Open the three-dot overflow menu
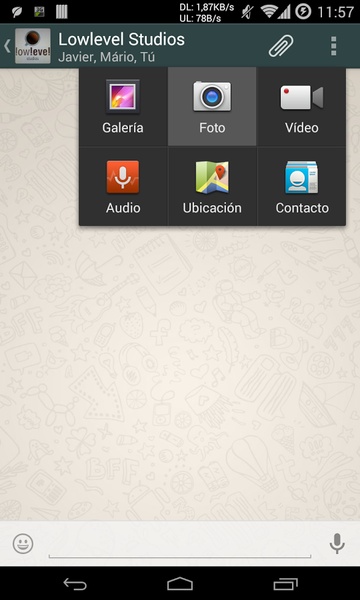Viewport: 360px width, 600px height. (x=334, y=46)
